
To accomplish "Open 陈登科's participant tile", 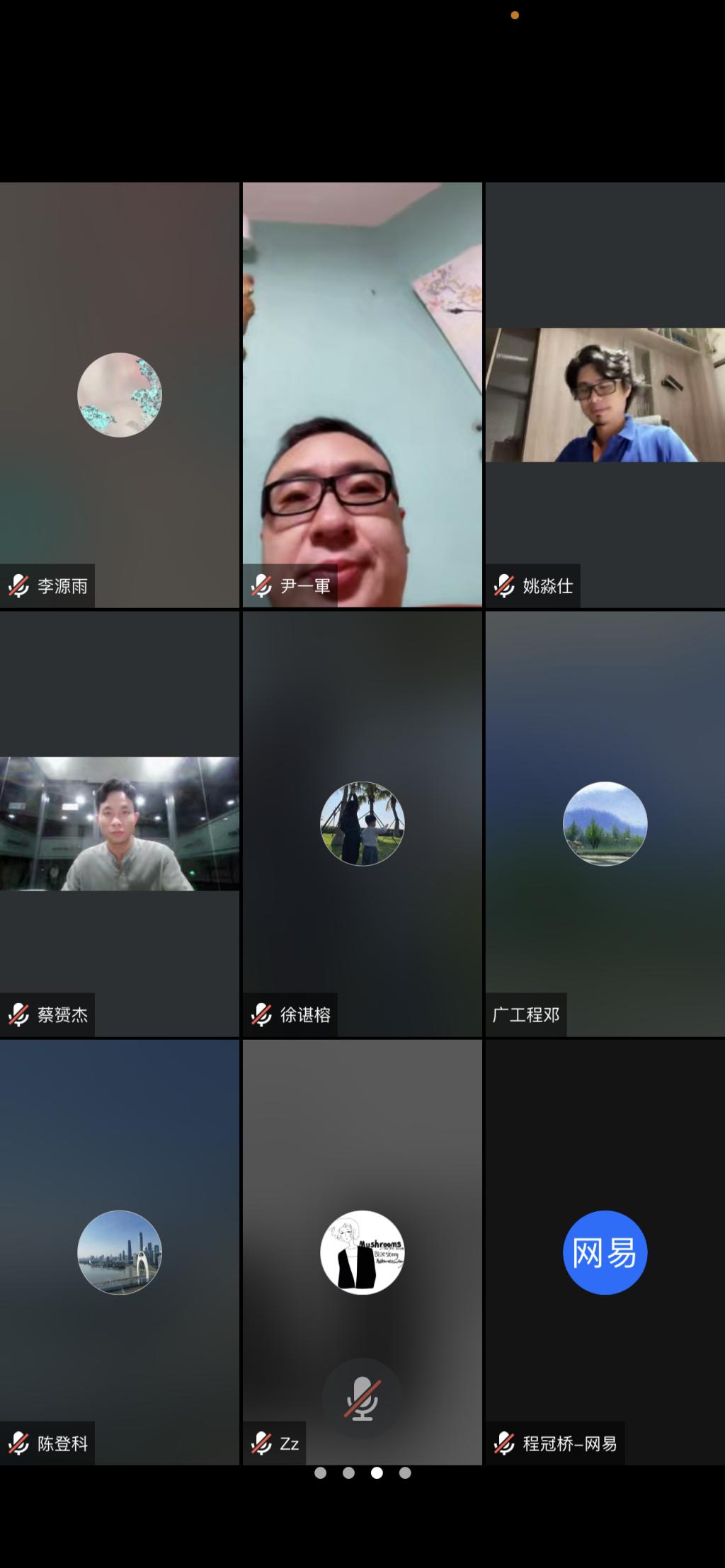I will (119, 1252).
